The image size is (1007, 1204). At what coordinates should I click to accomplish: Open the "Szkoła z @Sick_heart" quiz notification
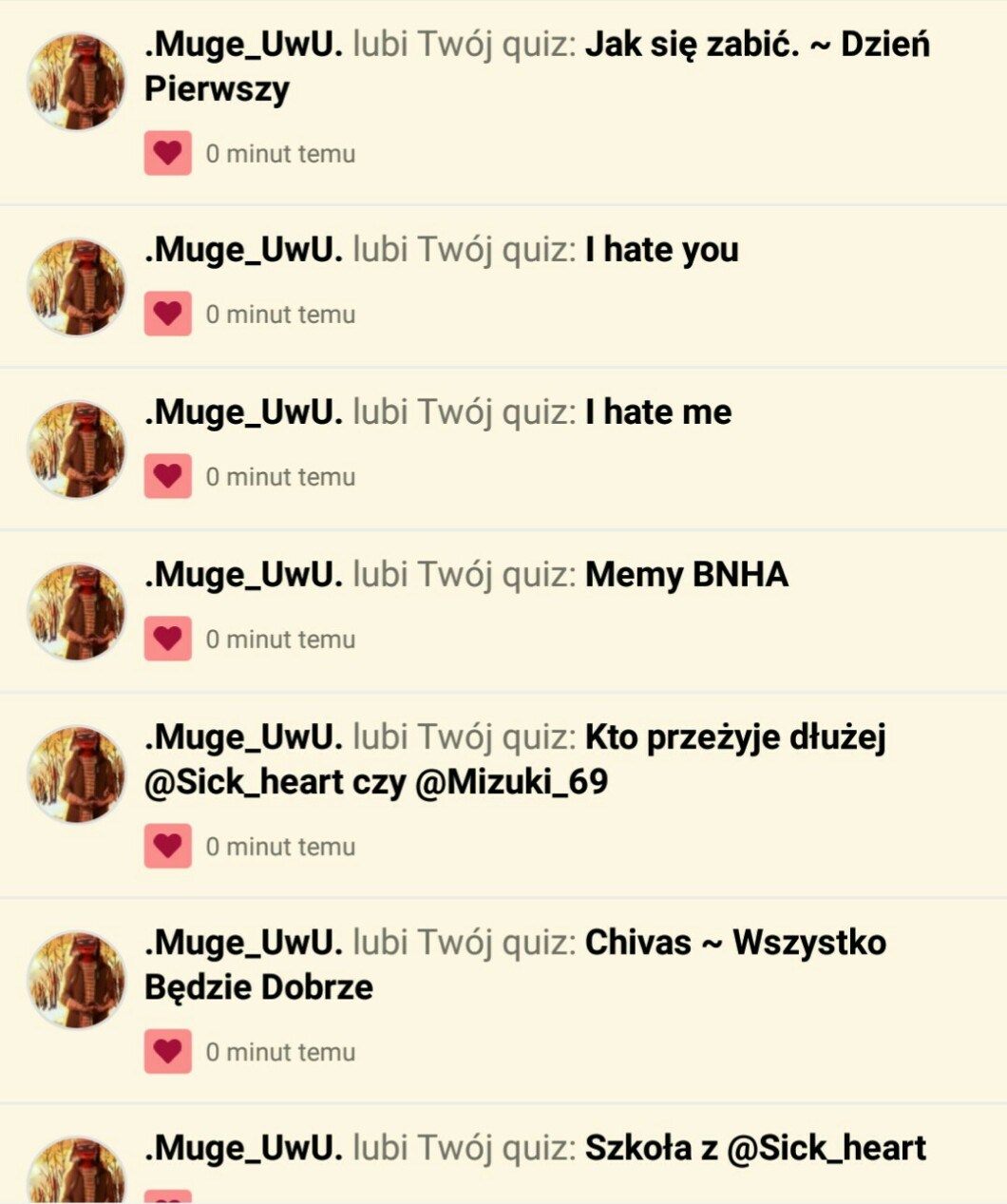click(x=755, y=1149)
